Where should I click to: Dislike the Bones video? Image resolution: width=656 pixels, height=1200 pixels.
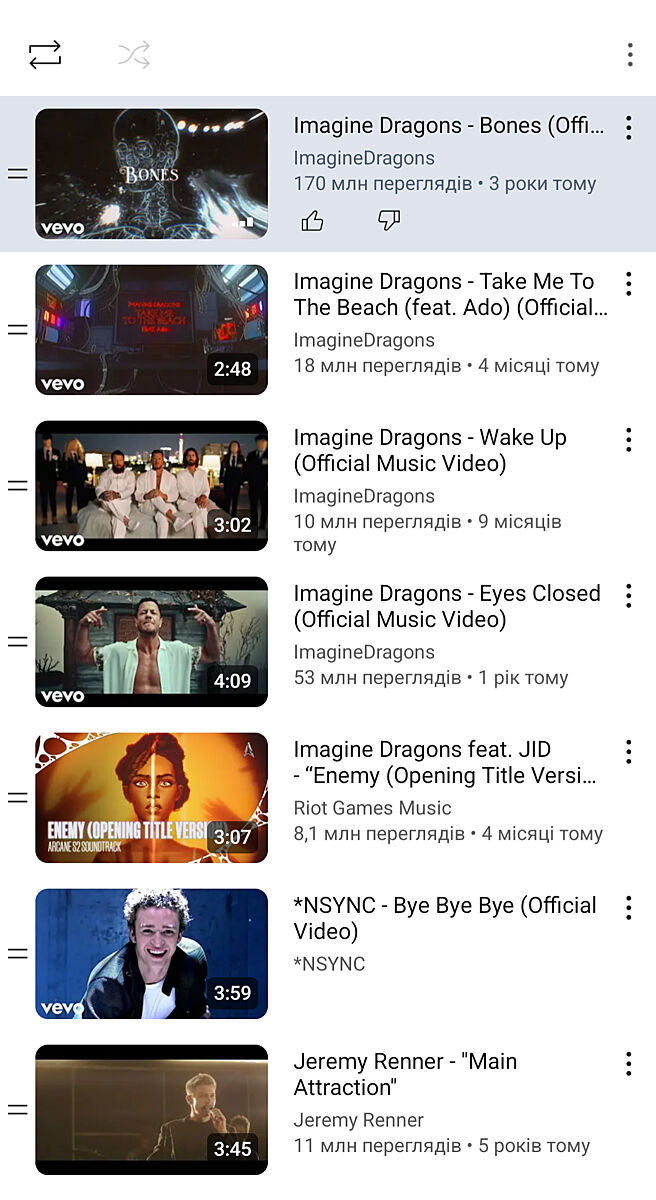tap(389, 220)
